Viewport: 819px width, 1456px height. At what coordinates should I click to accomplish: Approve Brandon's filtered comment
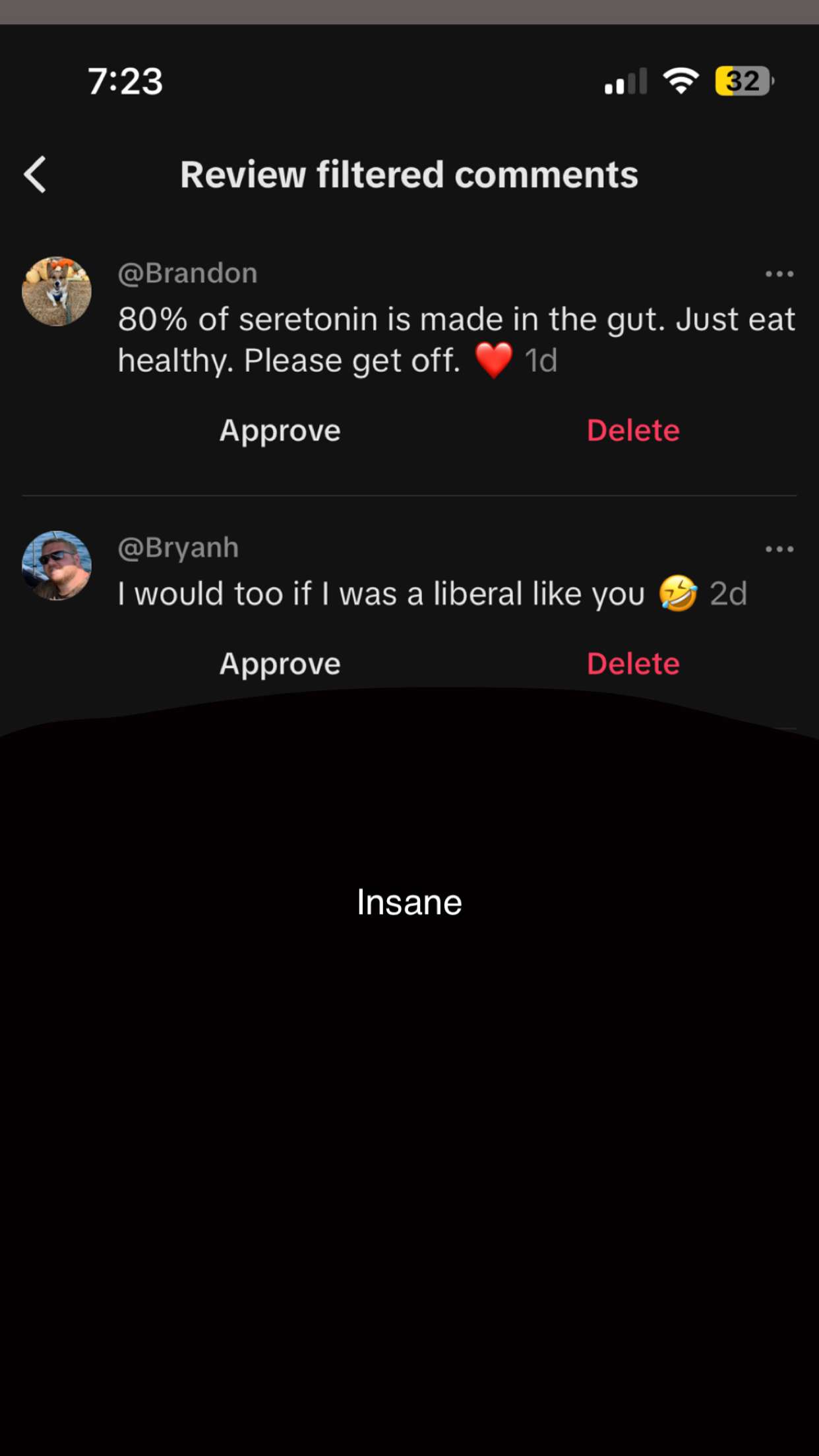(280, 431)
